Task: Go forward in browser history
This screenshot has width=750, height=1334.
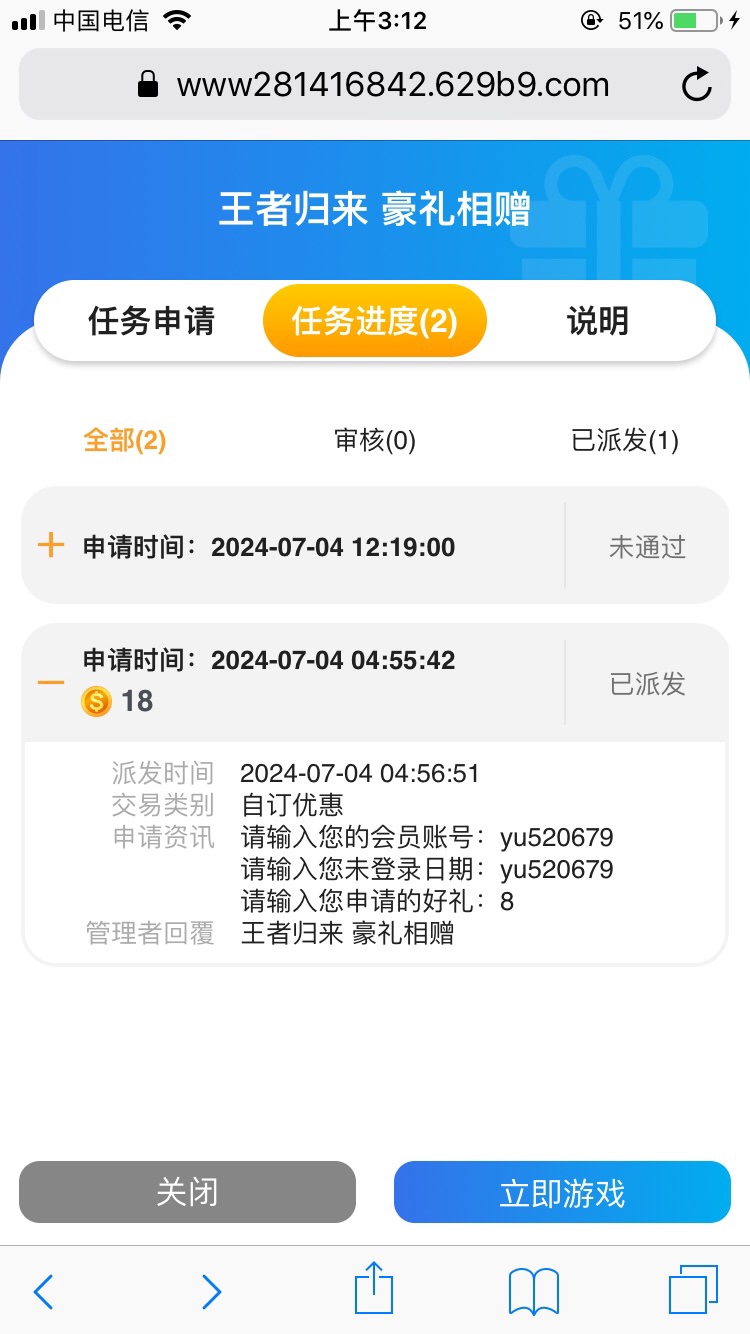Action: pyautogui.click(x=211, y=1292)
